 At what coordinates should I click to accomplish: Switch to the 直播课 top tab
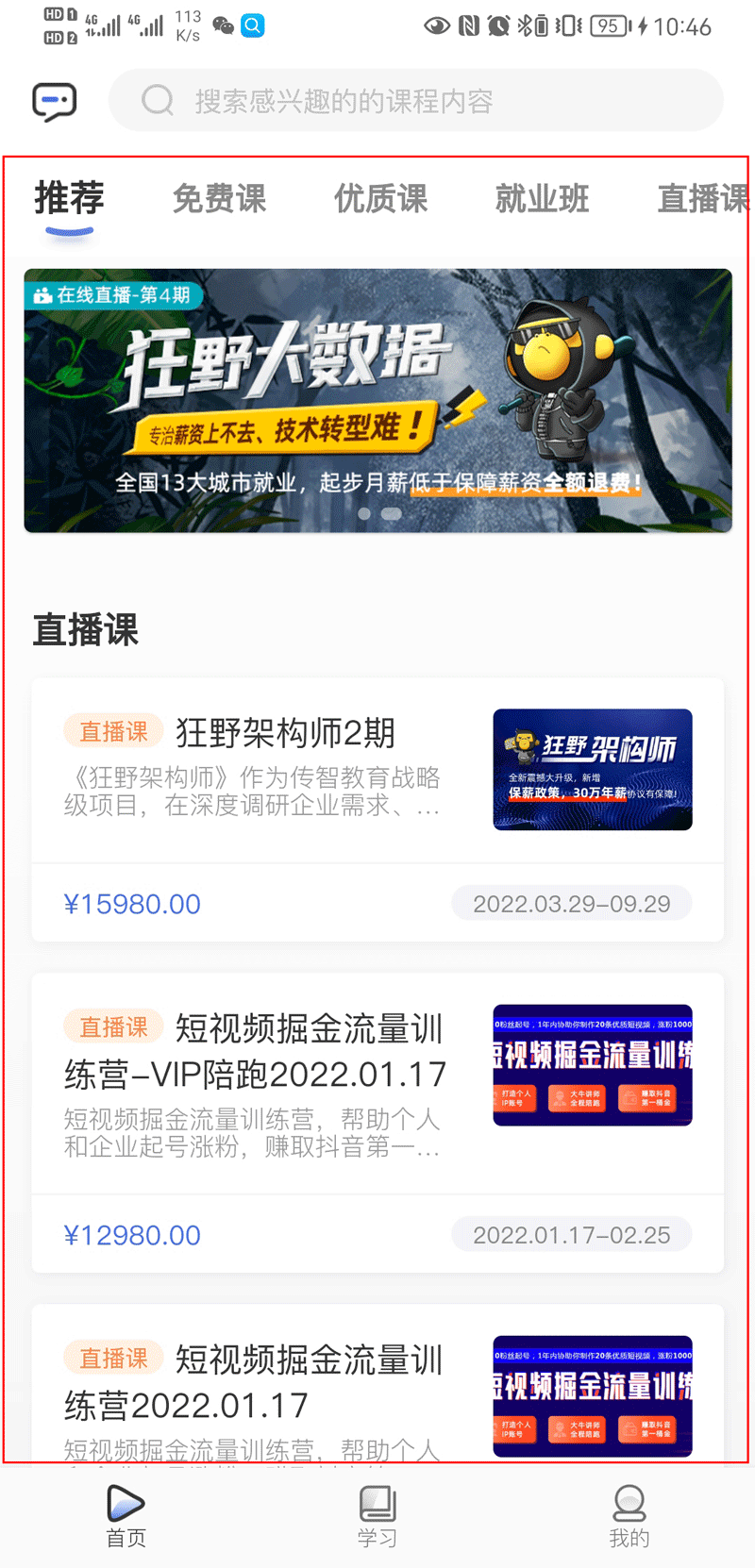point(702,199)
